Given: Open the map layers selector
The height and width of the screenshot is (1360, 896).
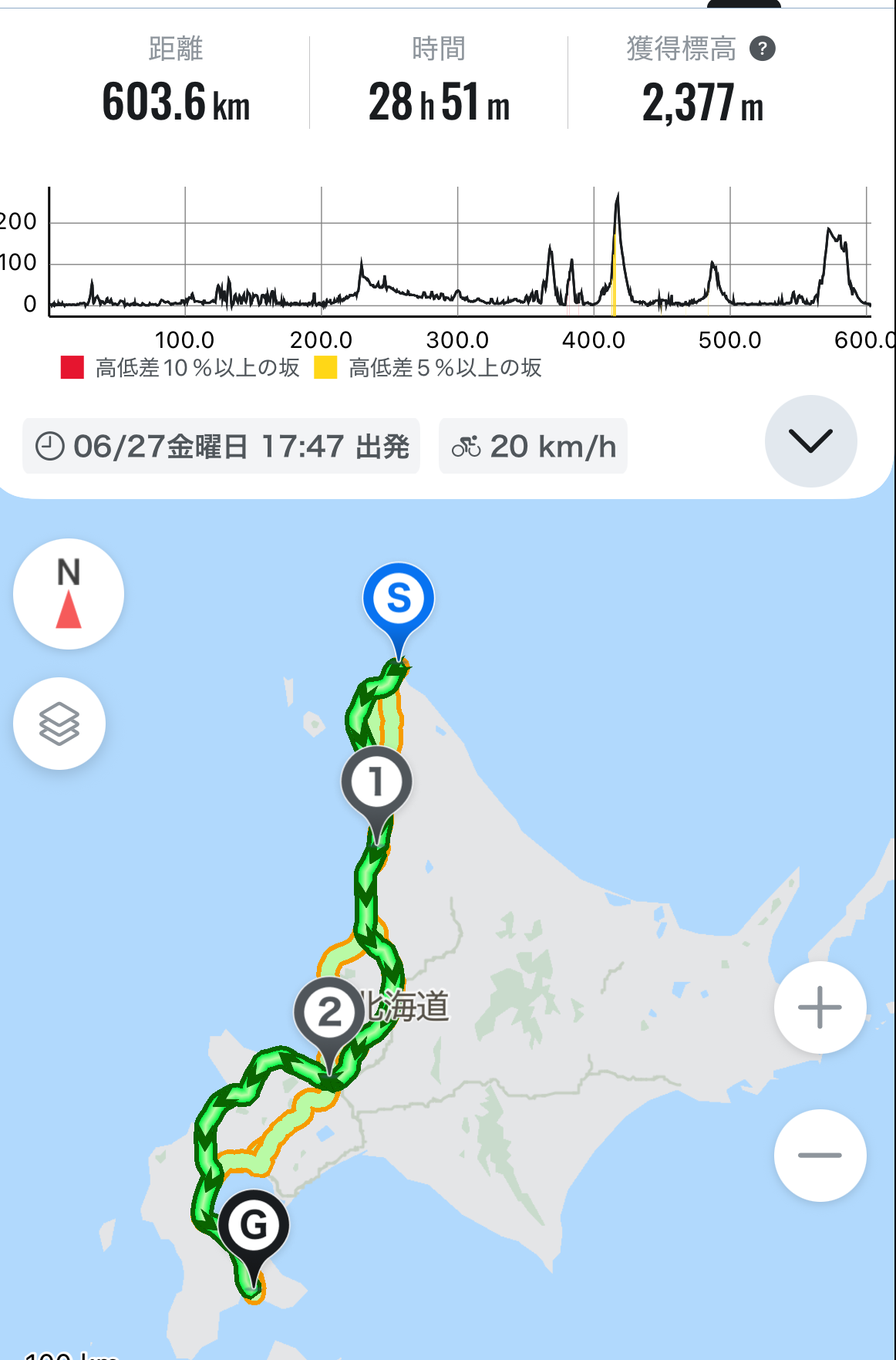Looking at the screenshot, I should tap(59, 724).
